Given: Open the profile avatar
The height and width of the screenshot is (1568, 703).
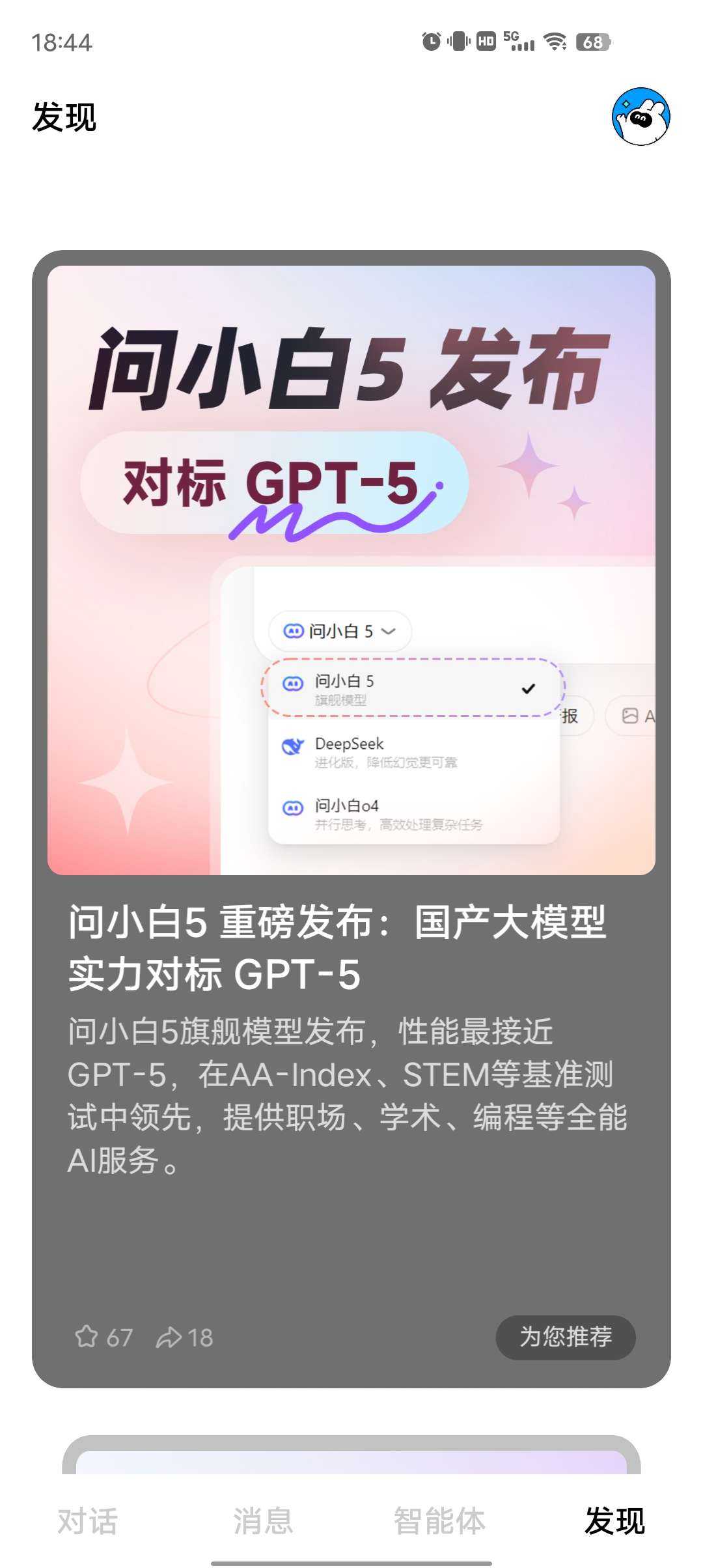Looking at the screenshot, I should click(641, 117).
